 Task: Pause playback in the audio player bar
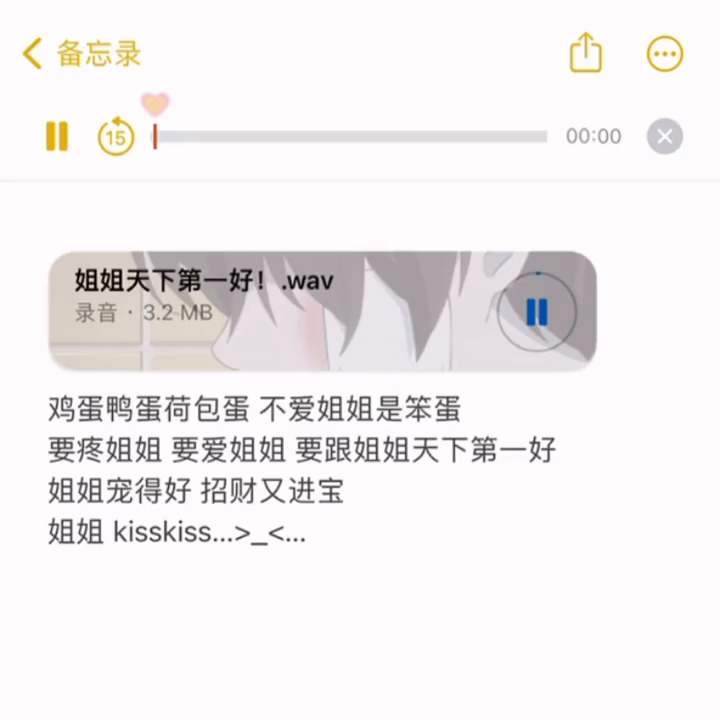(x=57, y=136)
